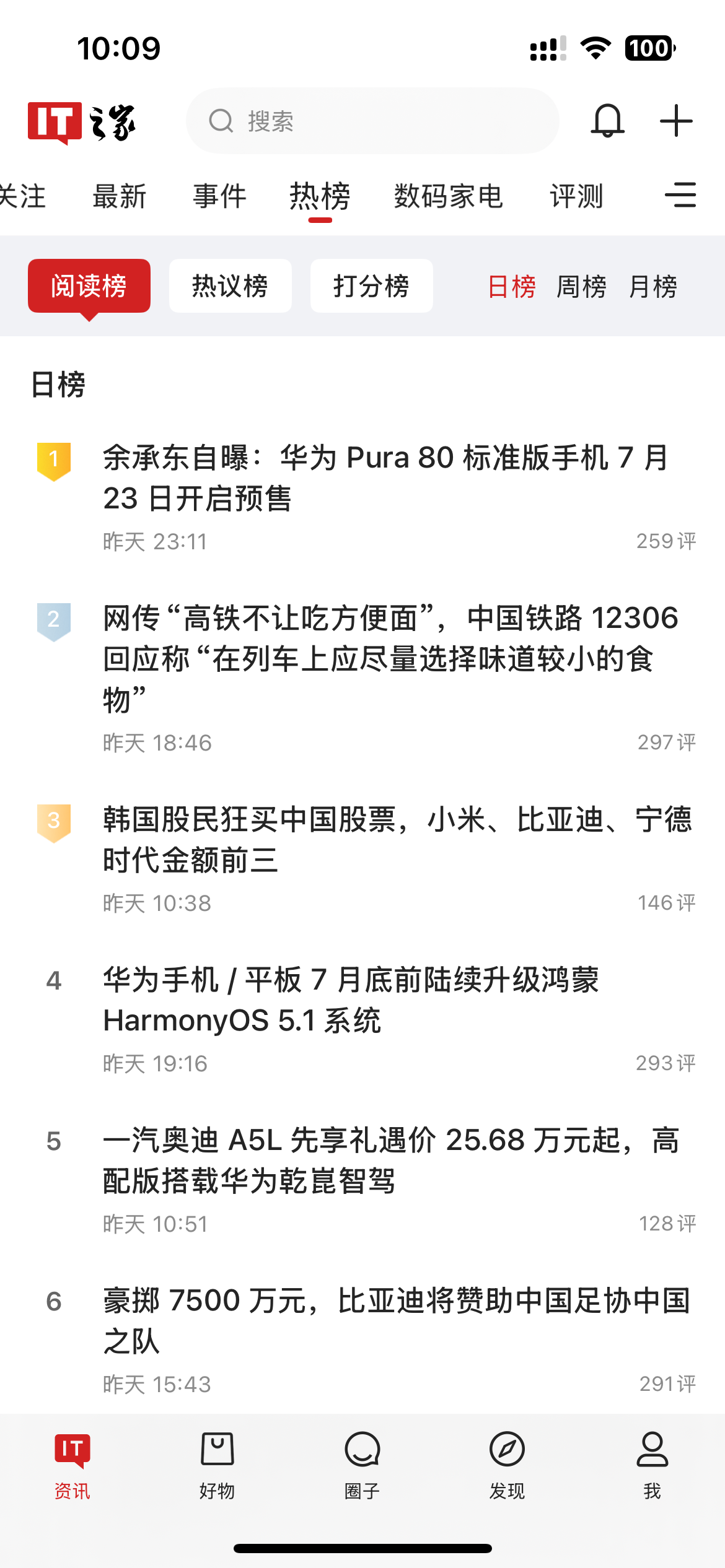View the 一汽奥迪 A5L article
725x1568 pixels.
pos(390,1161)
